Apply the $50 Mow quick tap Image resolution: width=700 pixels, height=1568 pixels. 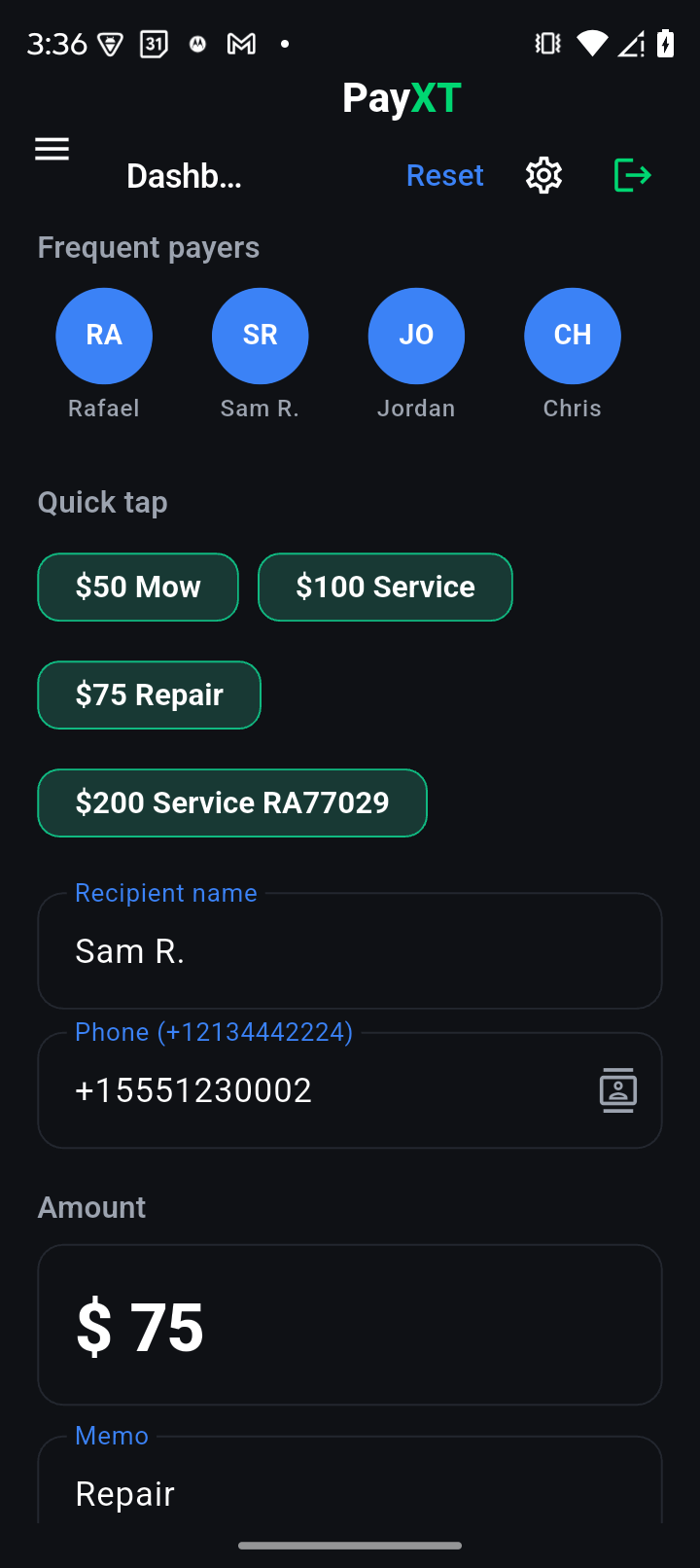click(138, 587)
